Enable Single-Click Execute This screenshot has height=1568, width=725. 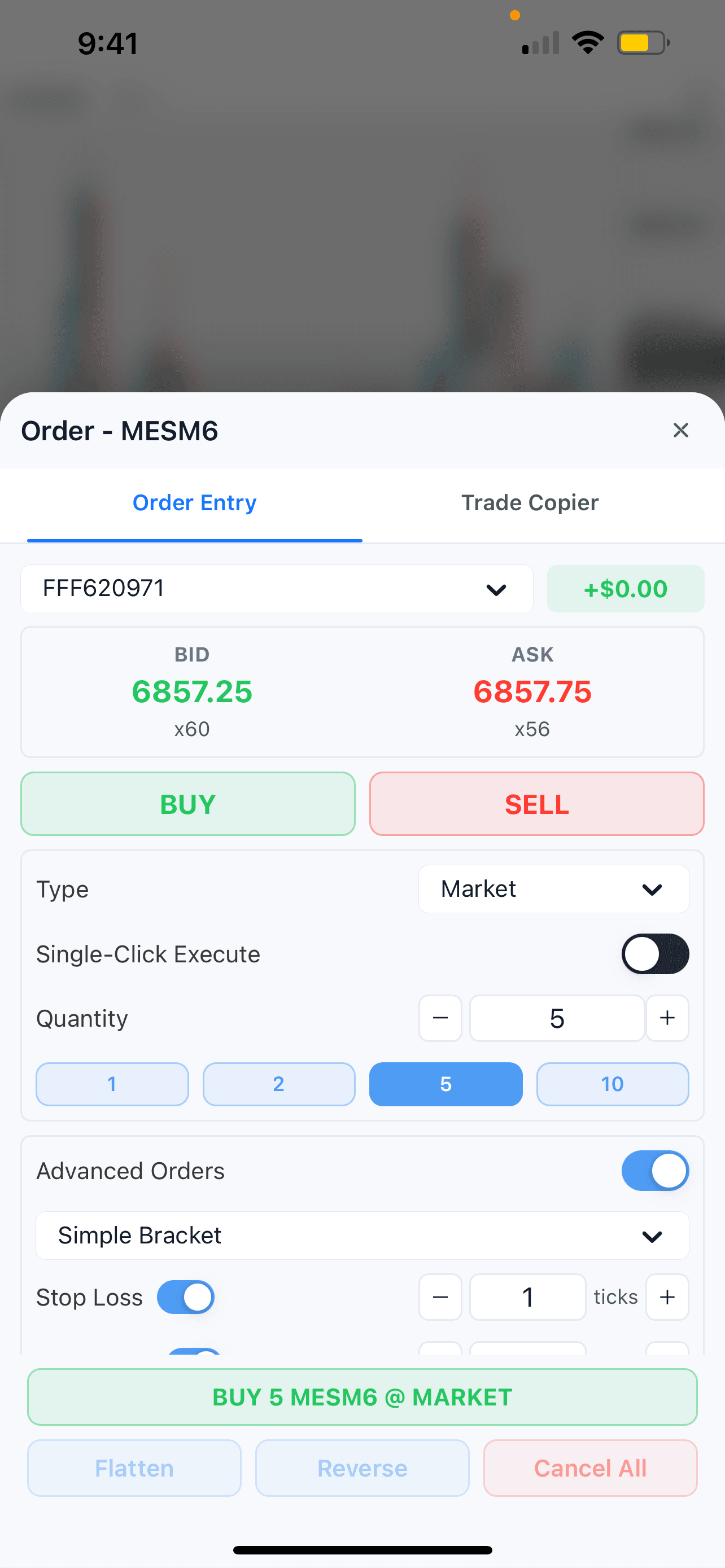[655, 954]
